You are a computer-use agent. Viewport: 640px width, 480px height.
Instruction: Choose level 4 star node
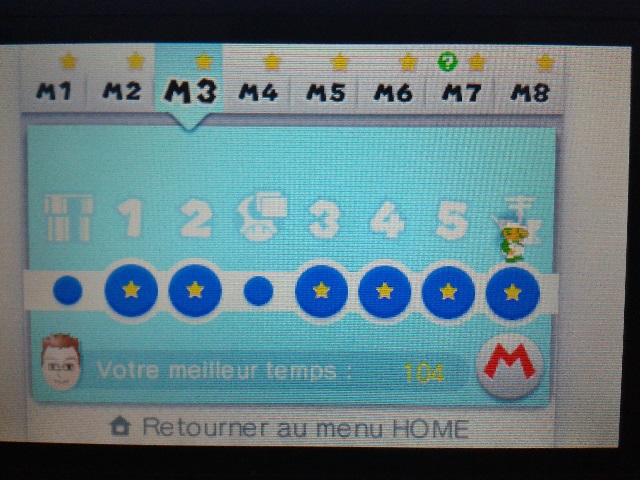(385, 291)
